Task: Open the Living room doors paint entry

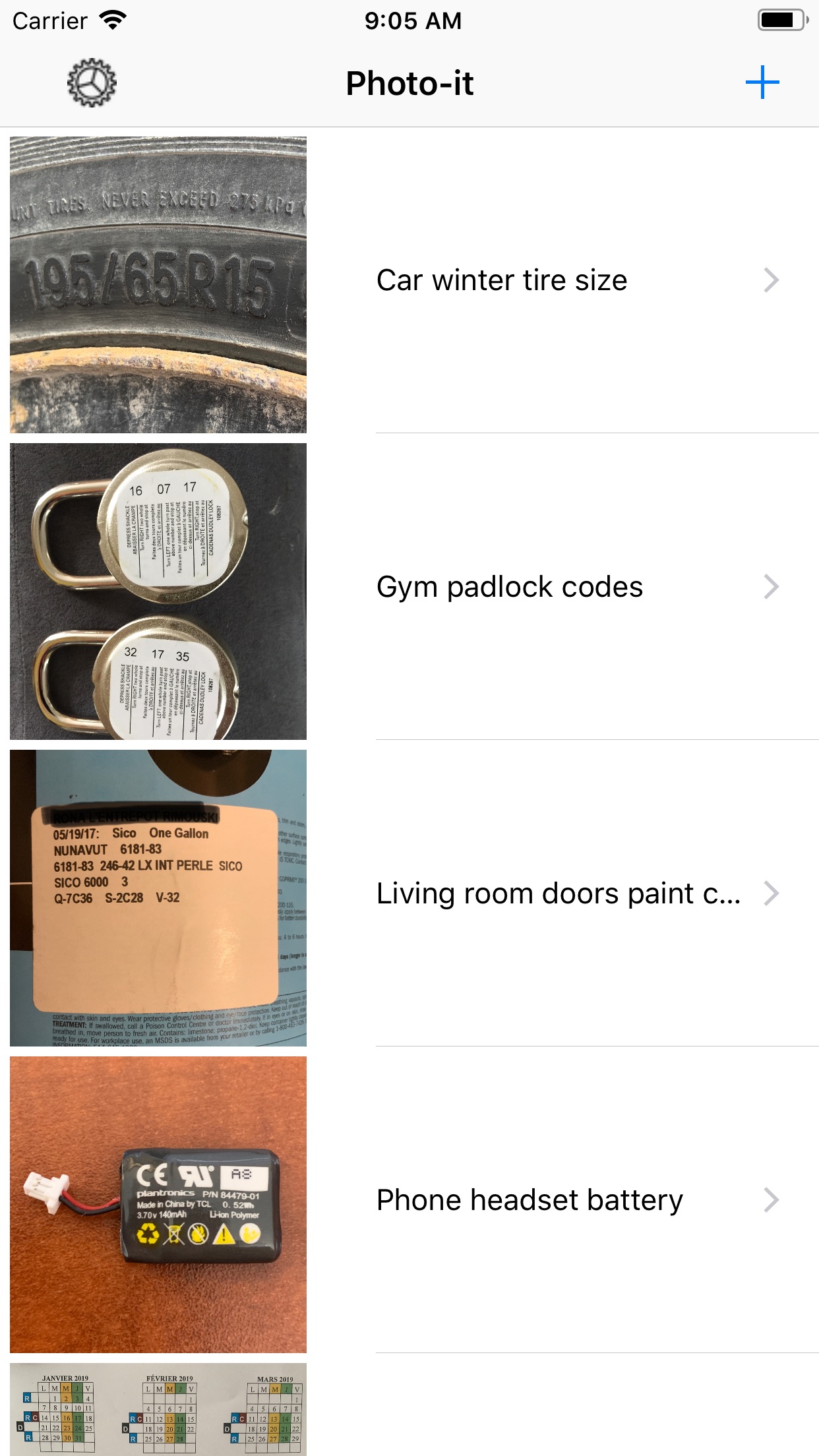Action: [x=409, y=894]
